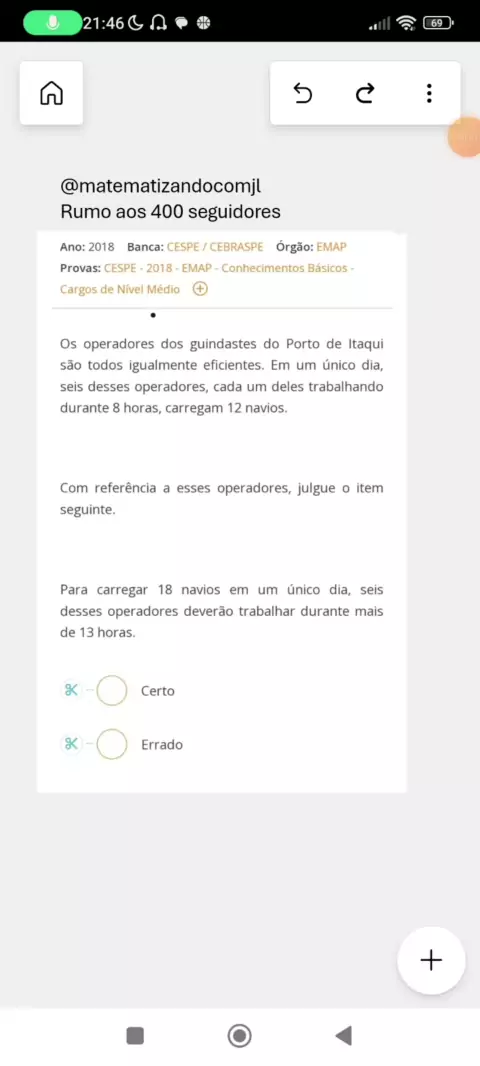Tap the system back button
Image resolution: width=480 pixels, height=1066 pixels.
(343, 1035)
